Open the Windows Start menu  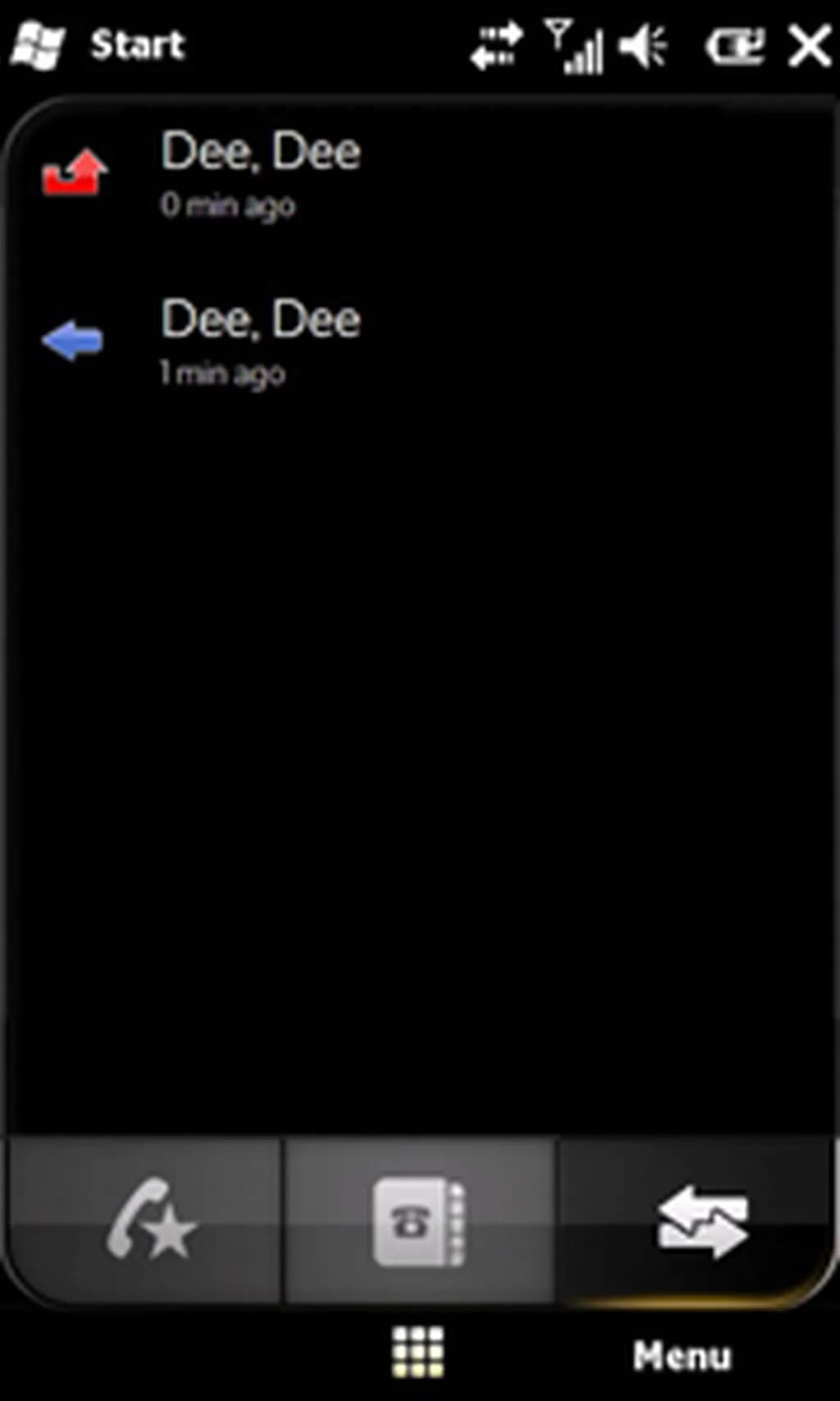click(98, 45)
